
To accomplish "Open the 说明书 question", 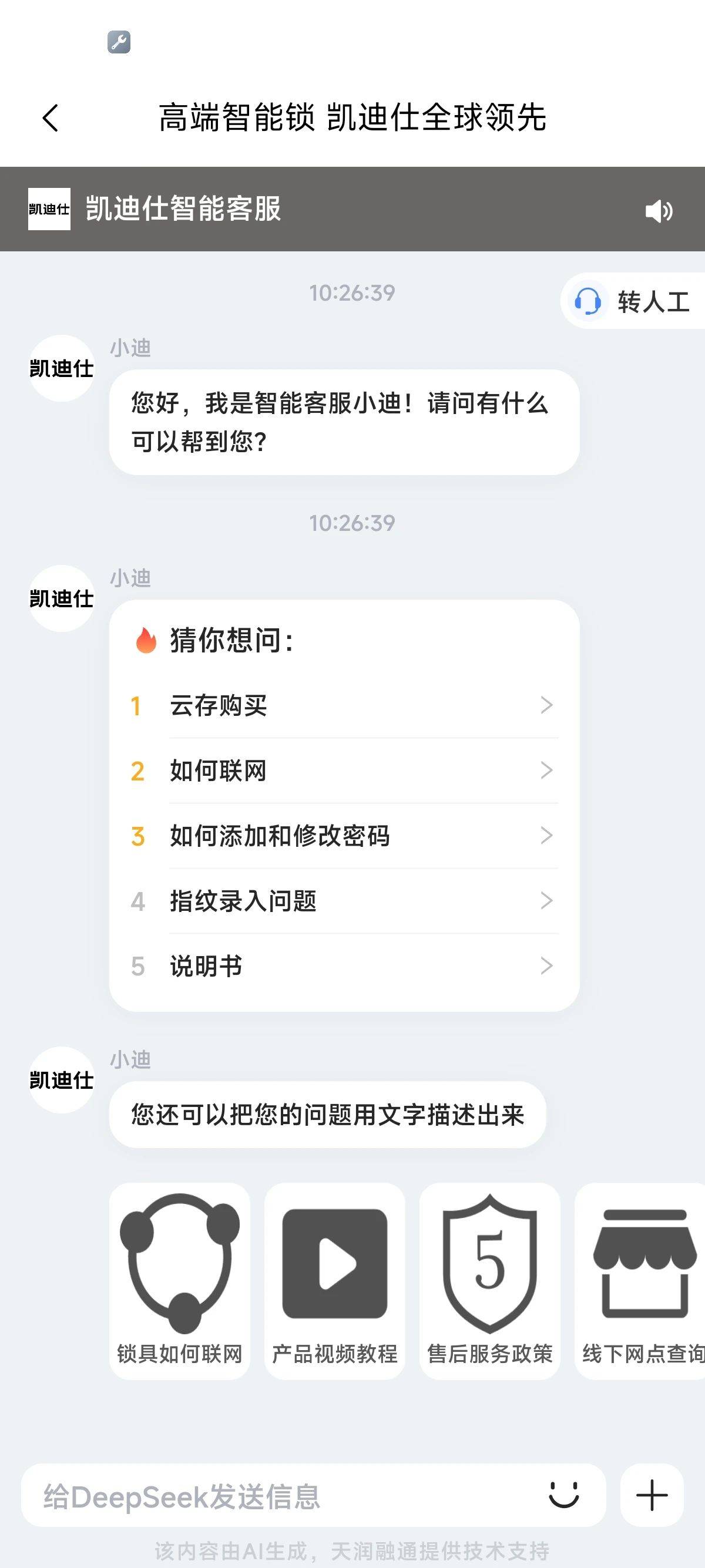I will point(344,966).
